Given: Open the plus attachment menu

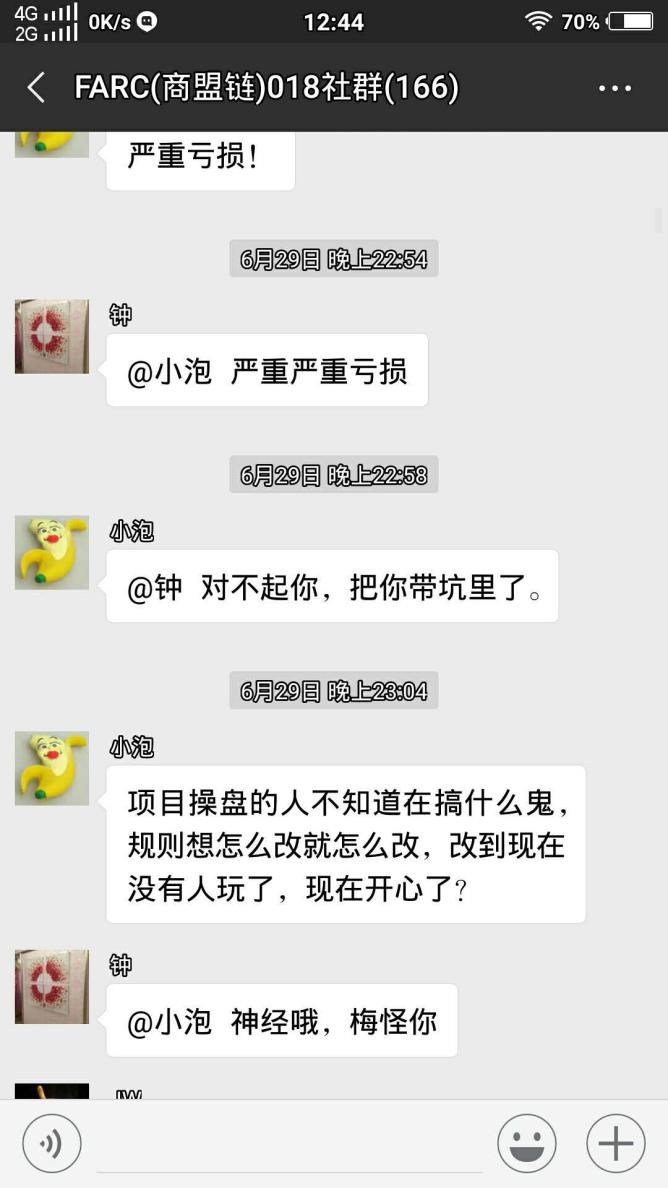Looking at the screenshot, I should 615,1143.
